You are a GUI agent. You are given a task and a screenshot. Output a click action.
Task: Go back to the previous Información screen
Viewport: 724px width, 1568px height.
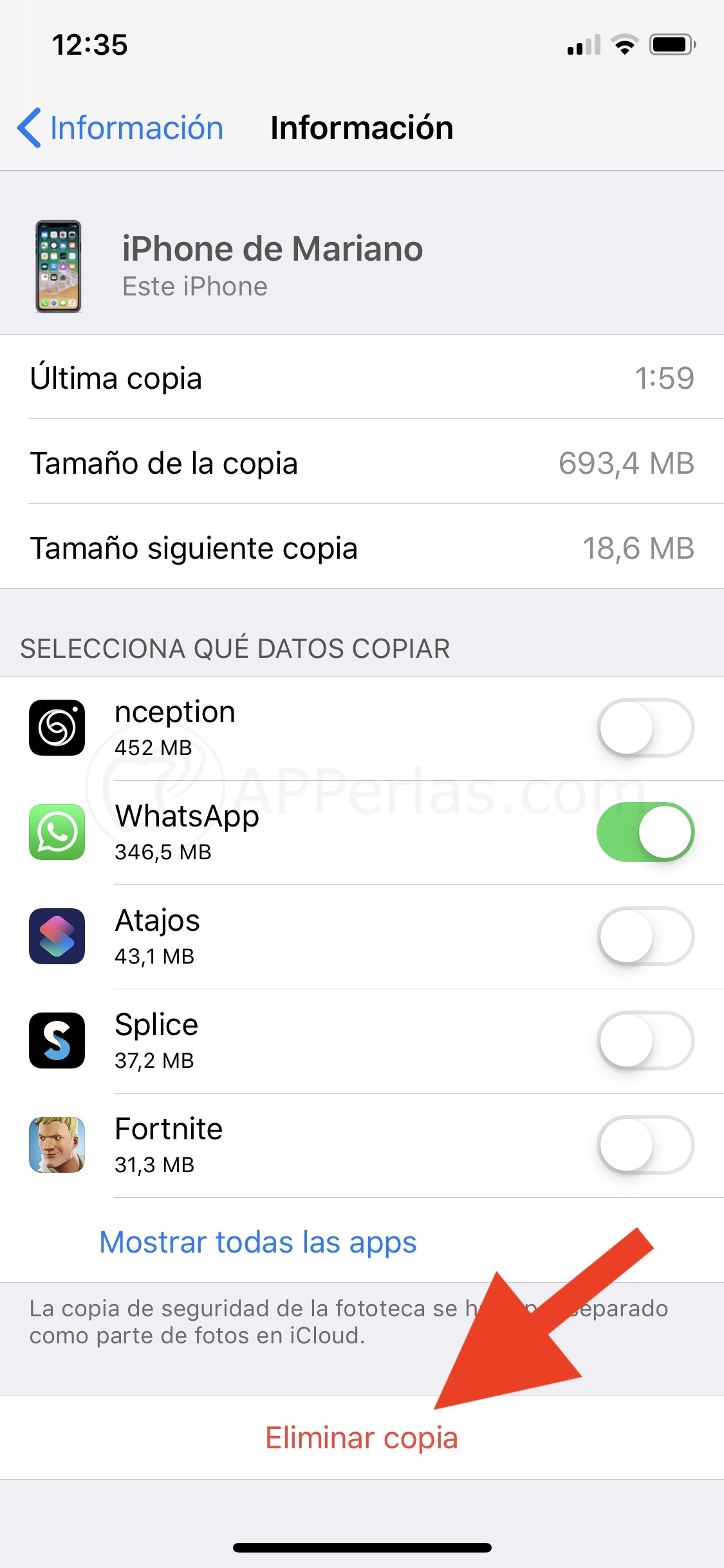point(120,127)
